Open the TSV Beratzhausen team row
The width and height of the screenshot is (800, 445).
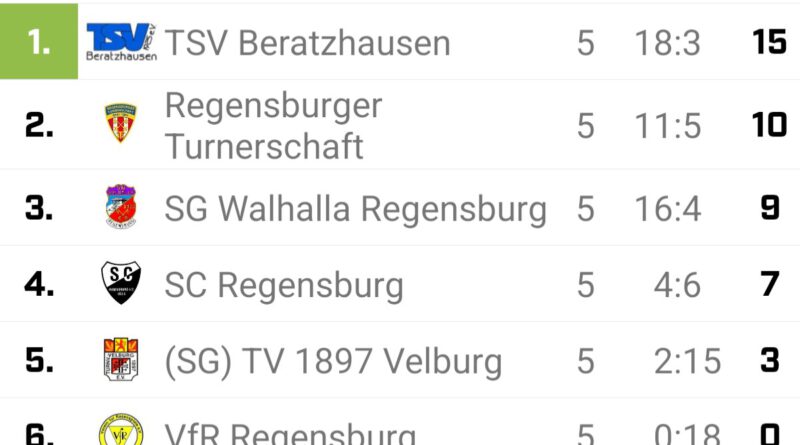pyautogui.click(x=307, y=43)
